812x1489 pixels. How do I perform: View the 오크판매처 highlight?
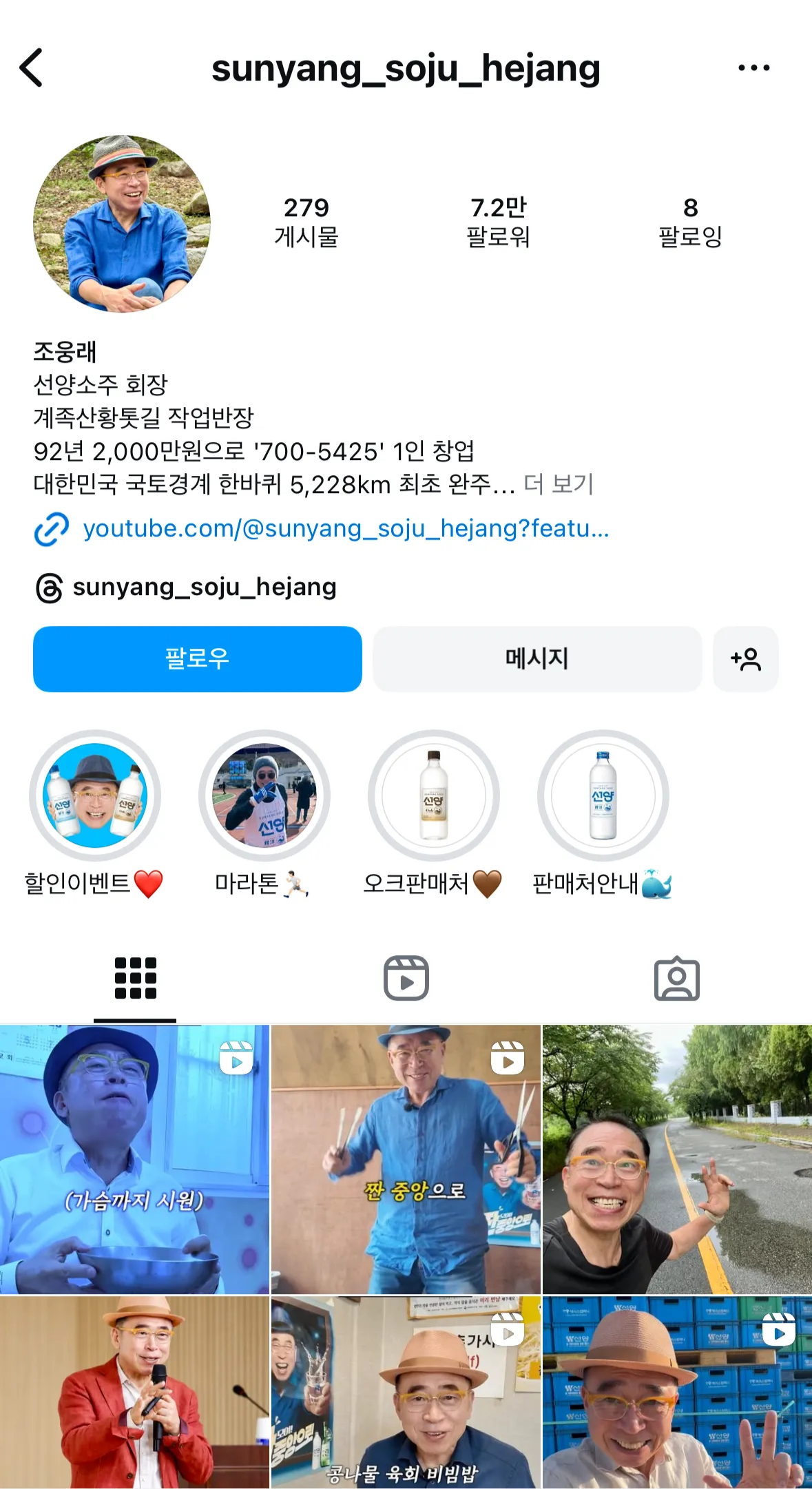coord(434,795)
